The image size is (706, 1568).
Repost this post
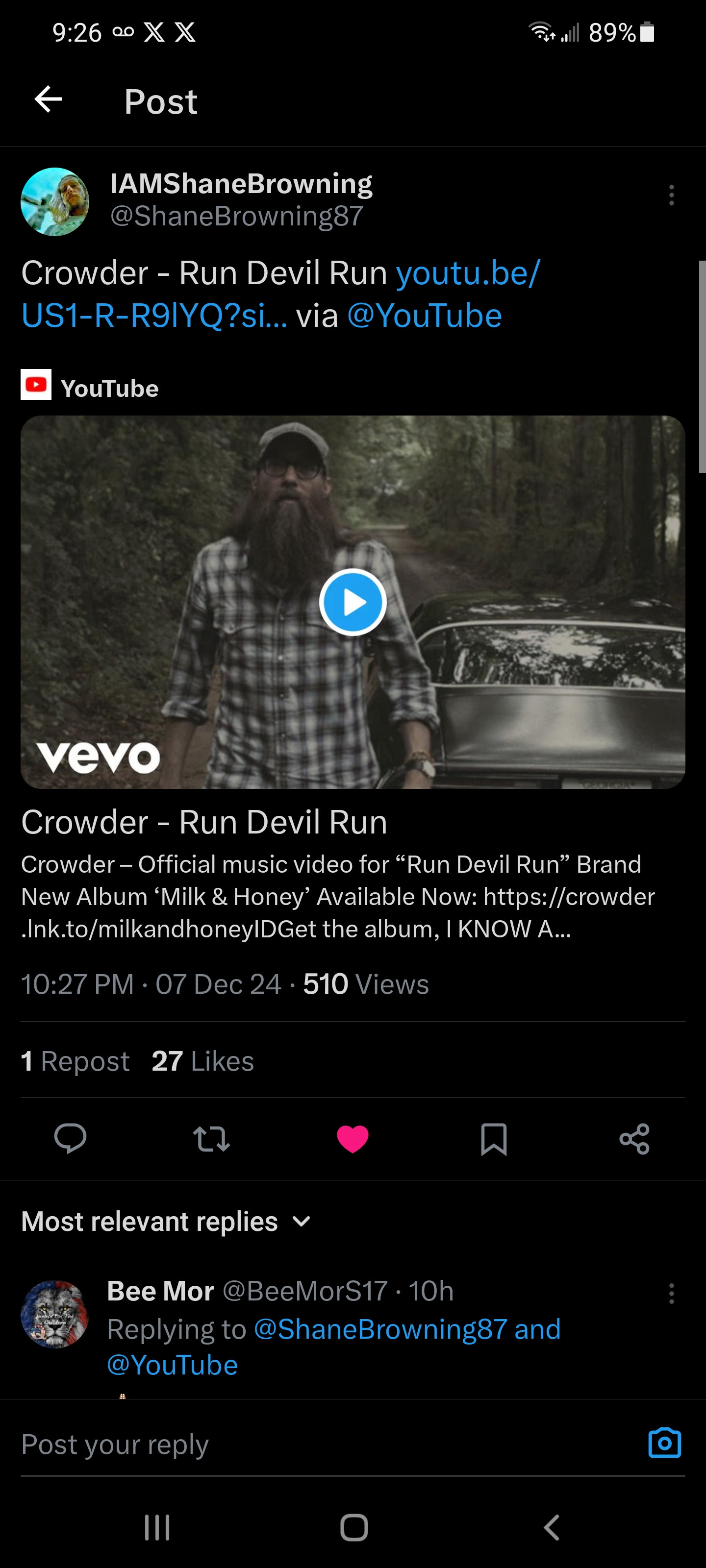tap(211, 1138)
